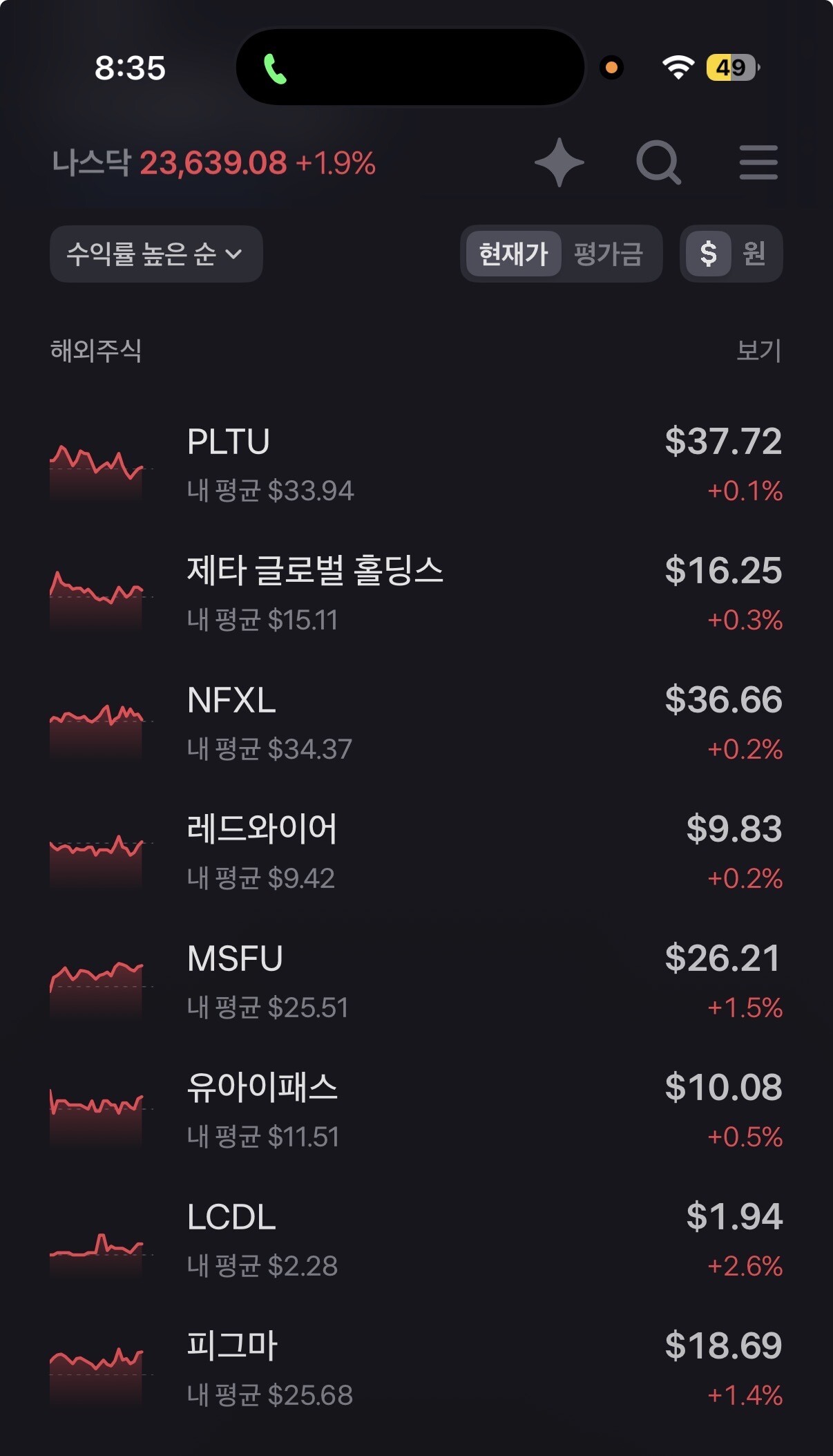Viewport: 833px width, 1456px height.
Task: Open 유아이패스 stock details
Action: [416, 1111]
